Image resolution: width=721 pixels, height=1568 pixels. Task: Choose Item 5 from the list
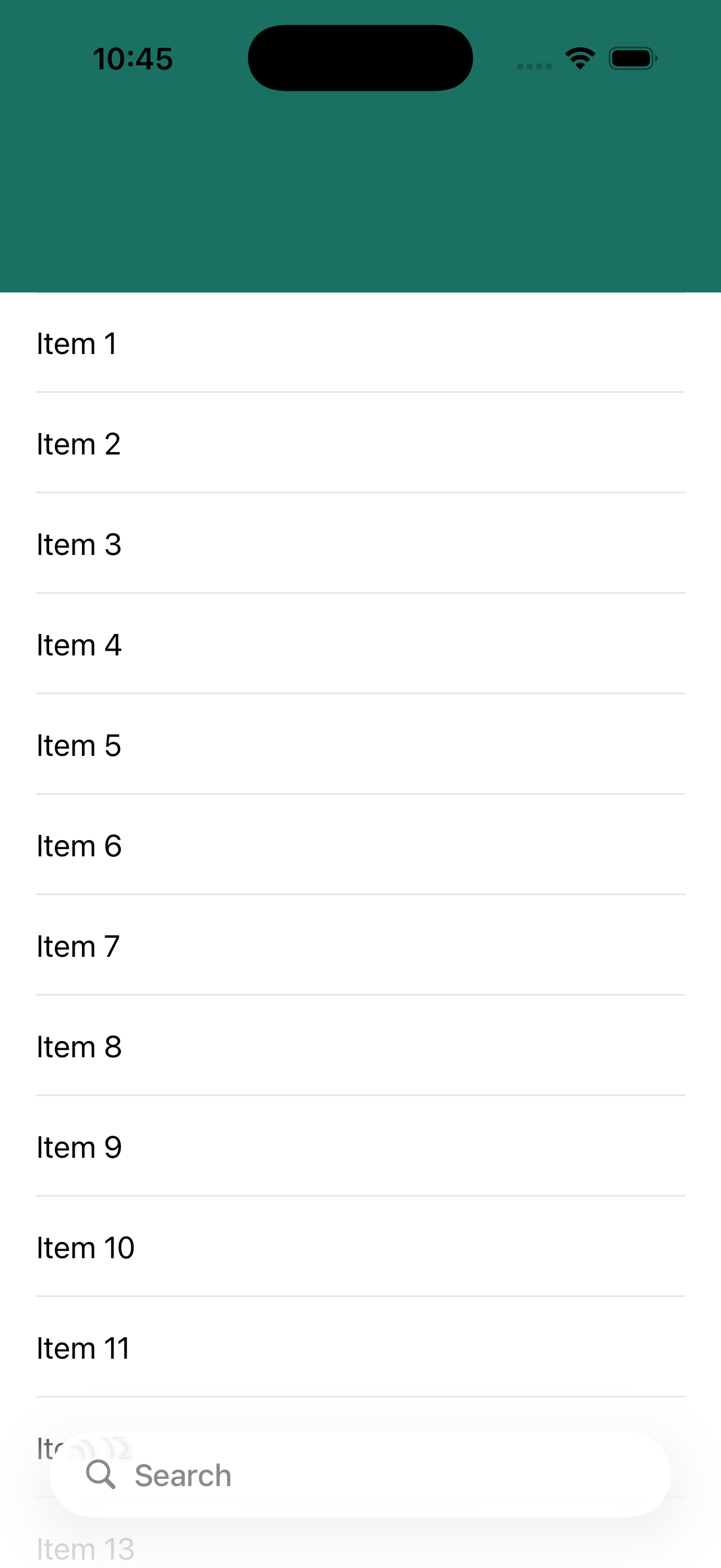pyautogui.click(x=360, y=745)
